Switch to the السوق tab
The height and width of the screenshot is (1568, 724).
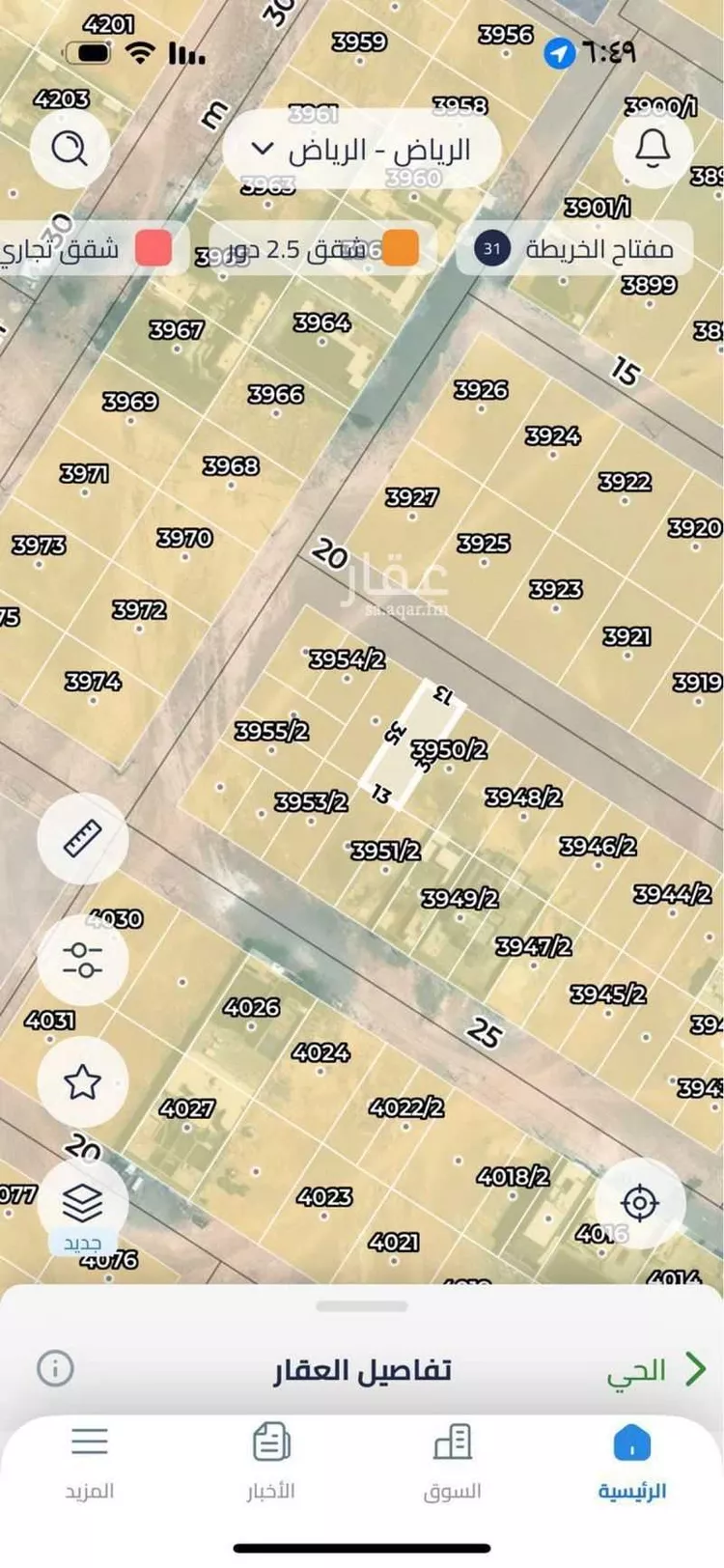[452, 1462]
